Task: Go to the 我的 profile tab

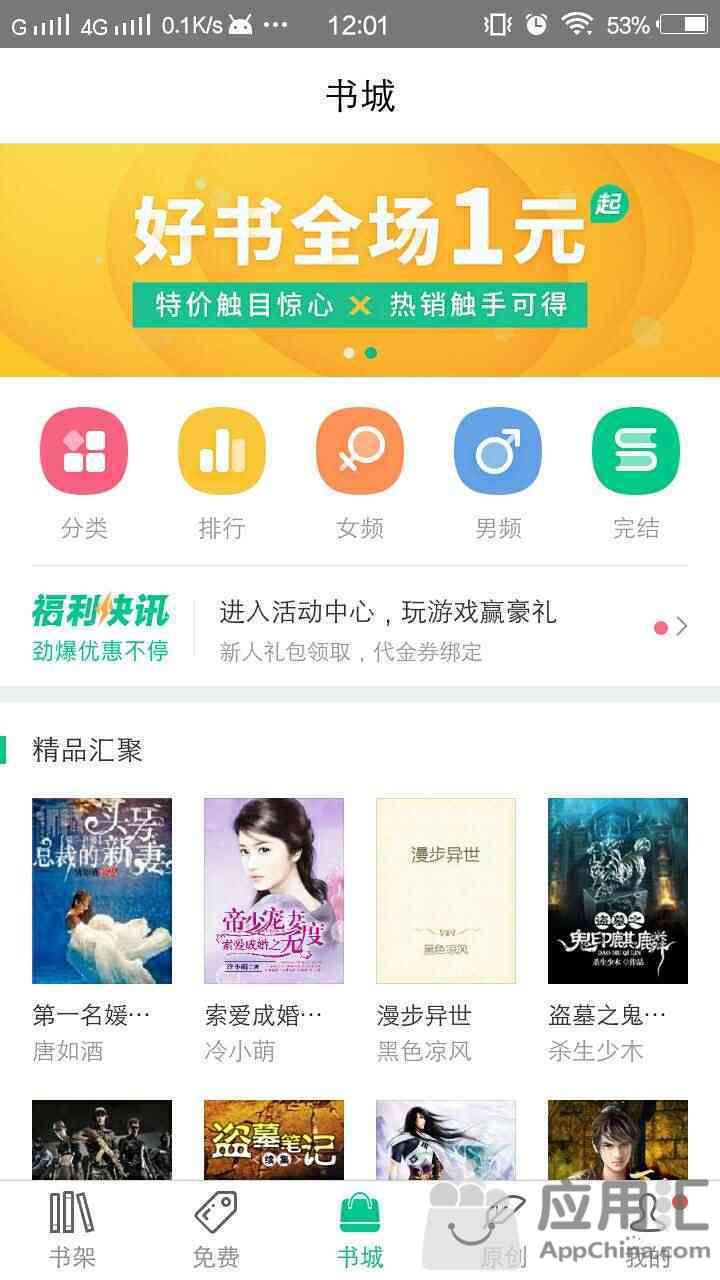Action: pyautogui.click(x=648, y=1230)
